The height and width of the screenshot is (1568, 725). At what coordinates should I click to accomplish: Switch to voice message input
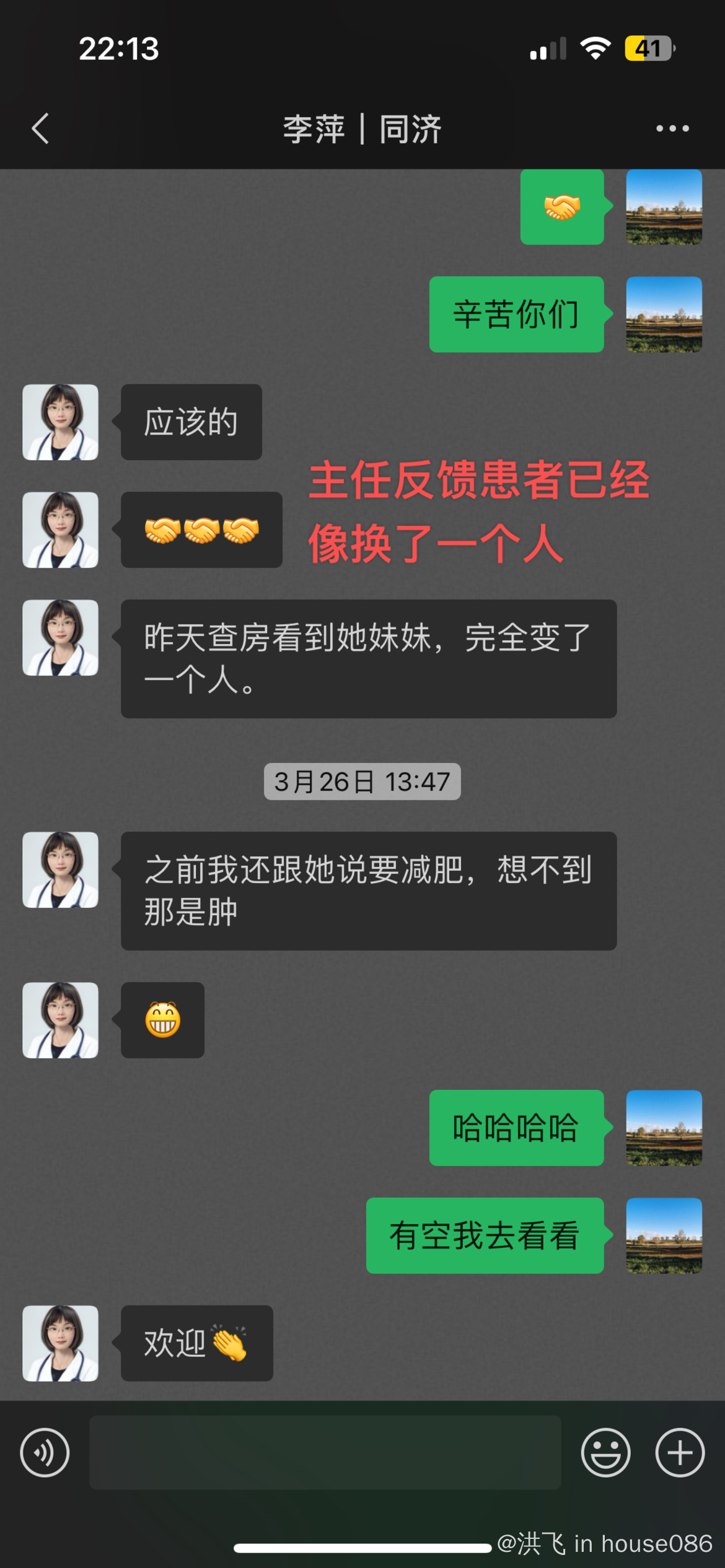(x=45, y=1452)
